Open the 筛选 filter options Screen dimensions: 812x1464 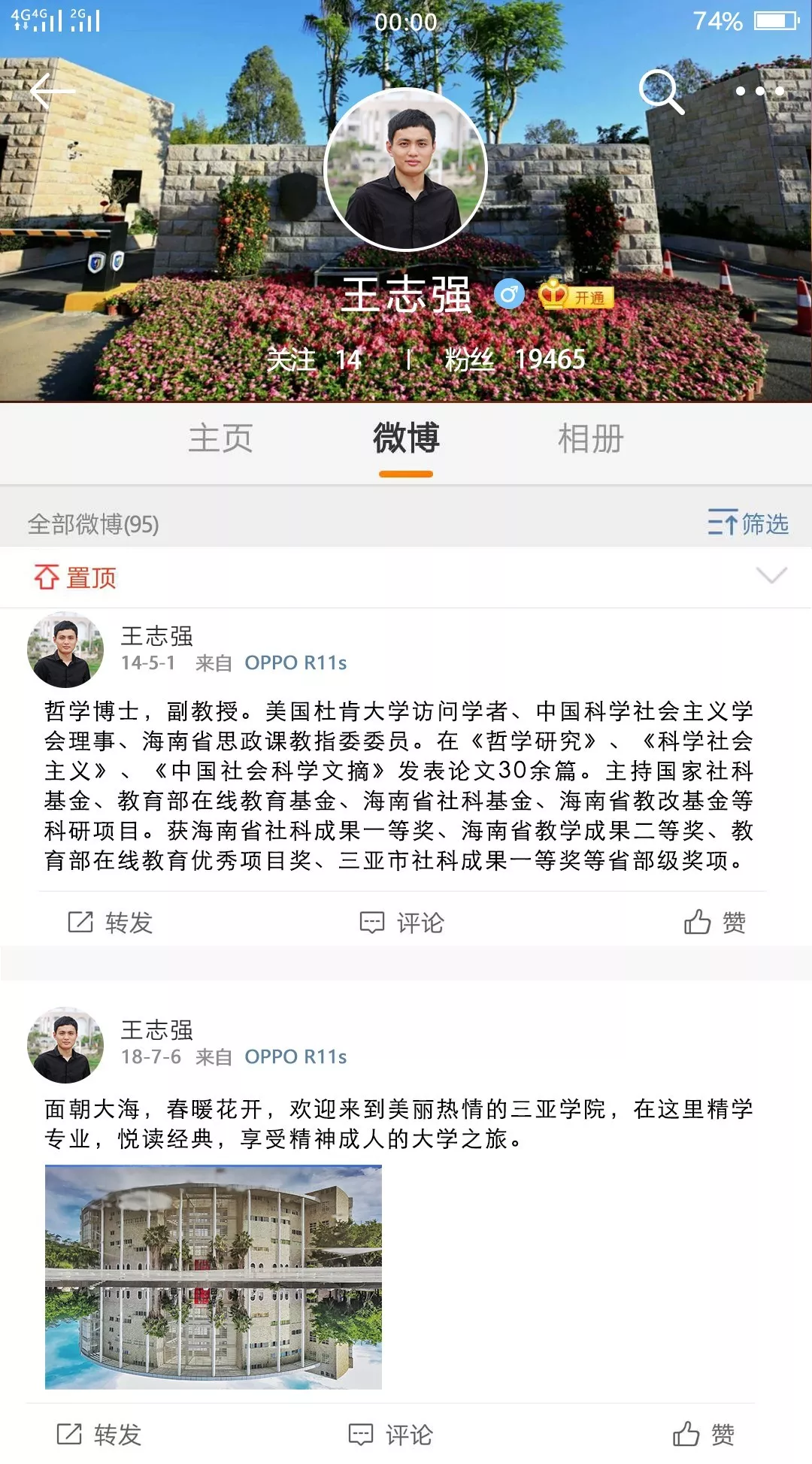point(747,523)
